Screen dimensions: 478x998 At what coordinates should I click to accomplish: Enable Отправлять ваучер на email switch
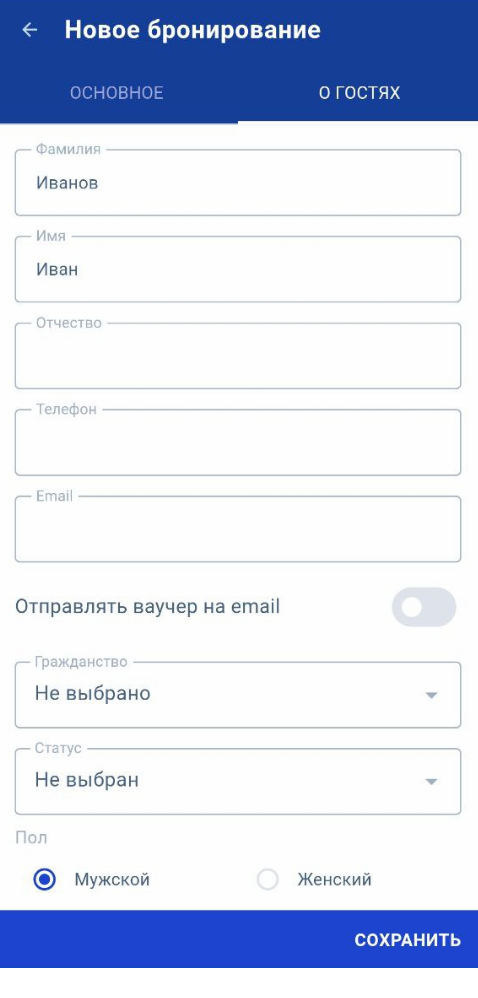coord(424,607)
